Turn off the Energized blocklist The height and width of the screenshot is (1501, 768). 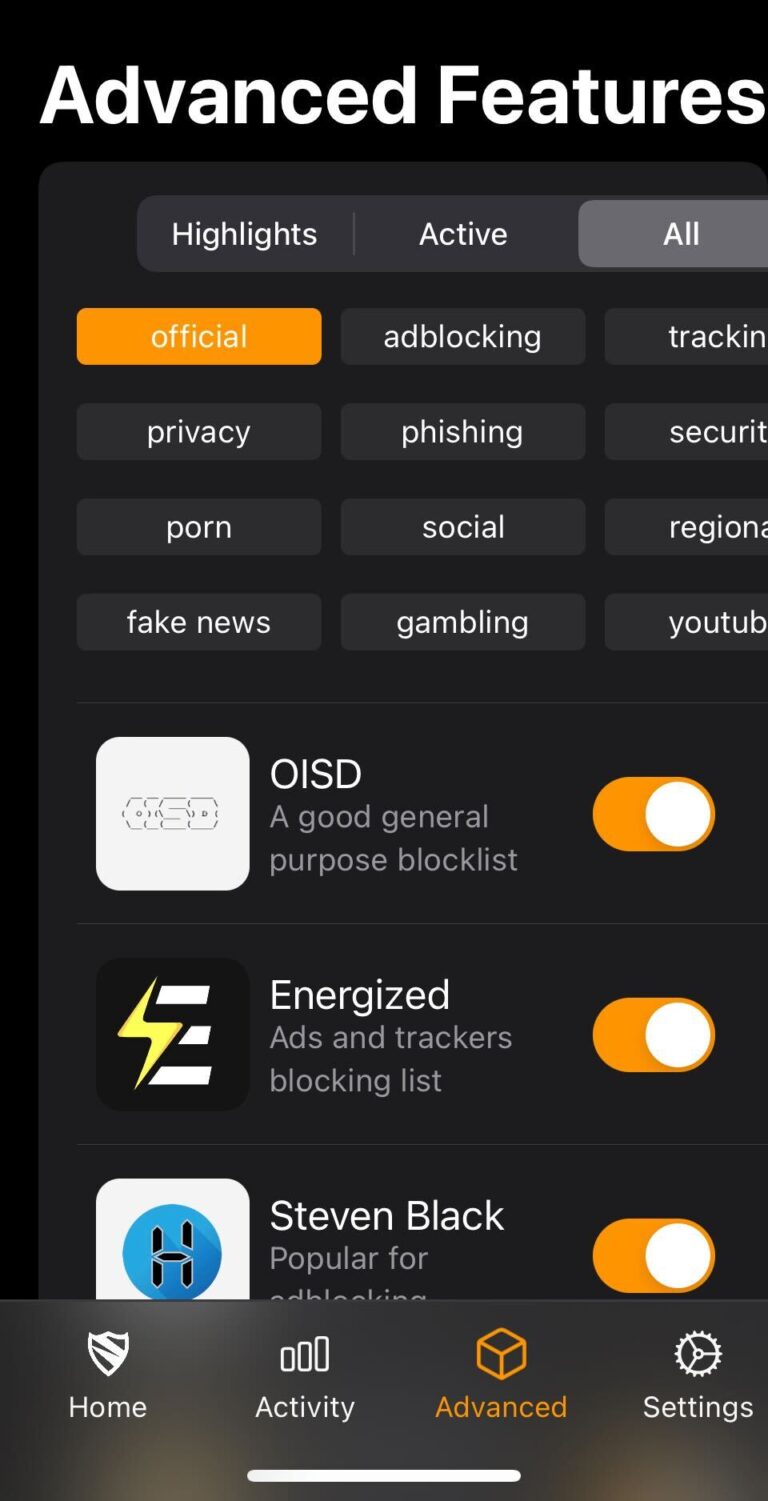(653, 1035)
